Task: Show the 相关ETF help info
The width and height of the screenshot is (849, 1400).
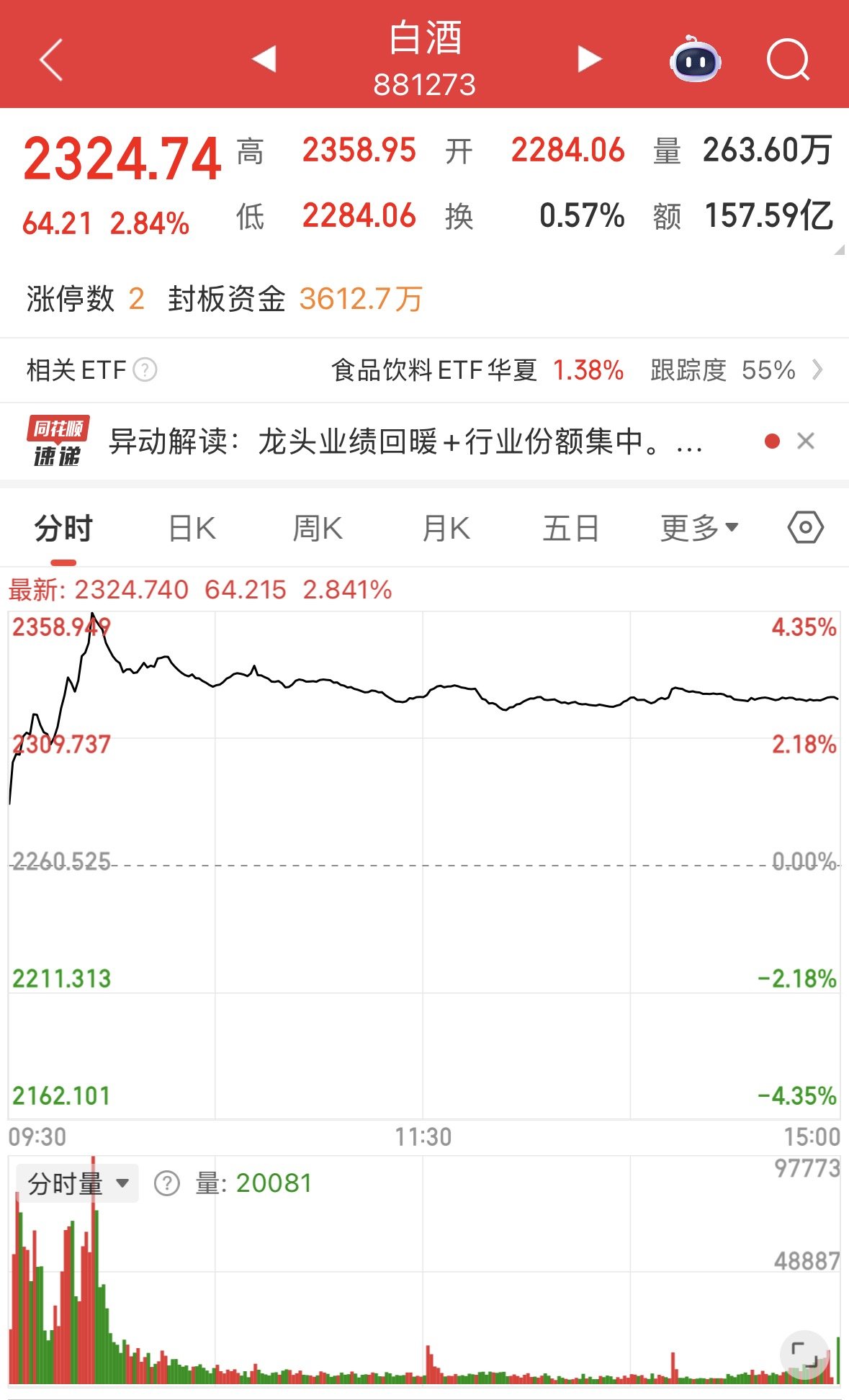Action: [145, 370]
